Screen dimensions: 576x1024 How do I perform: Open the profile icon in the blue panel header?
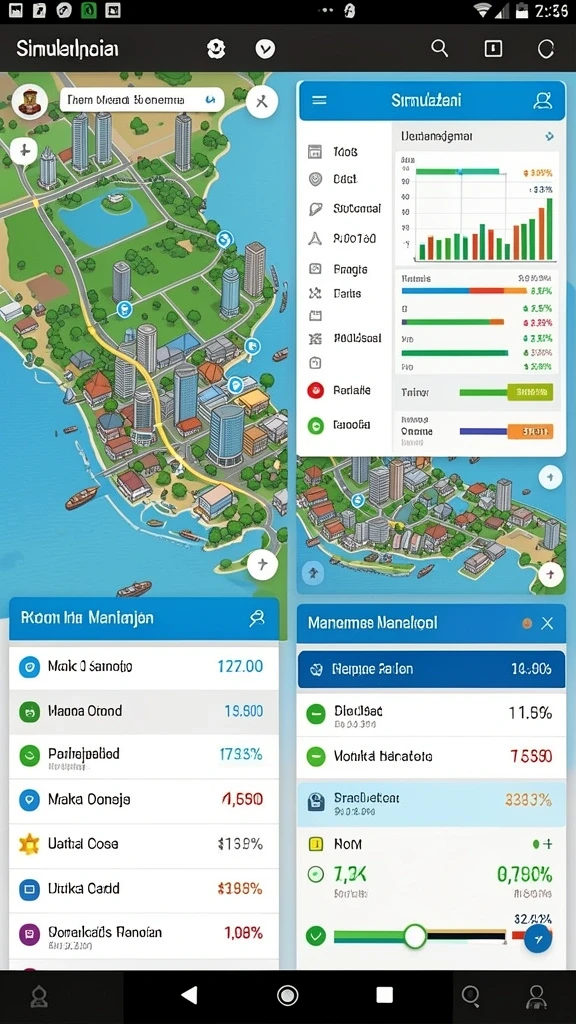coord(543,100)
